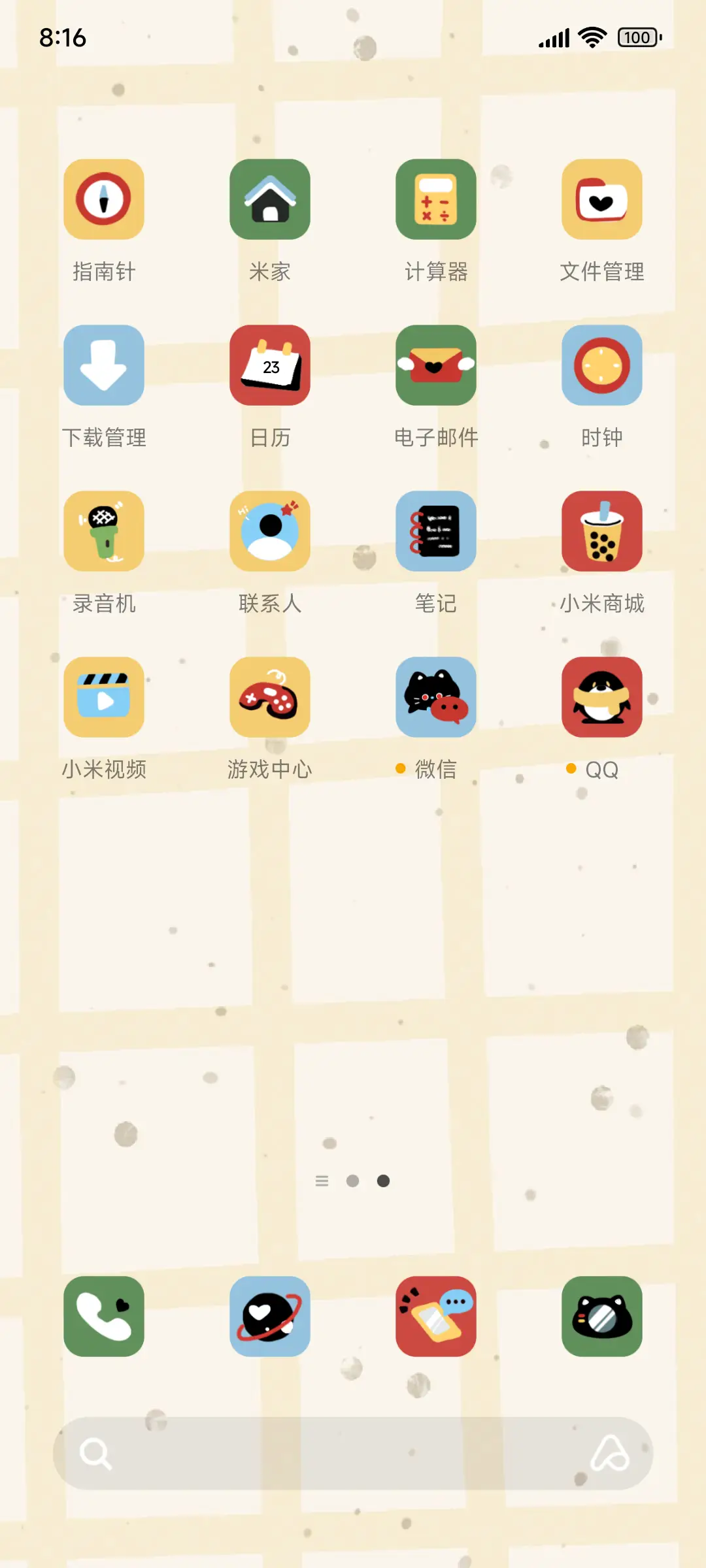The image size is (706, 1568).
Task: Open 文件管理 file manager
Action: click(x=601, y=200)
